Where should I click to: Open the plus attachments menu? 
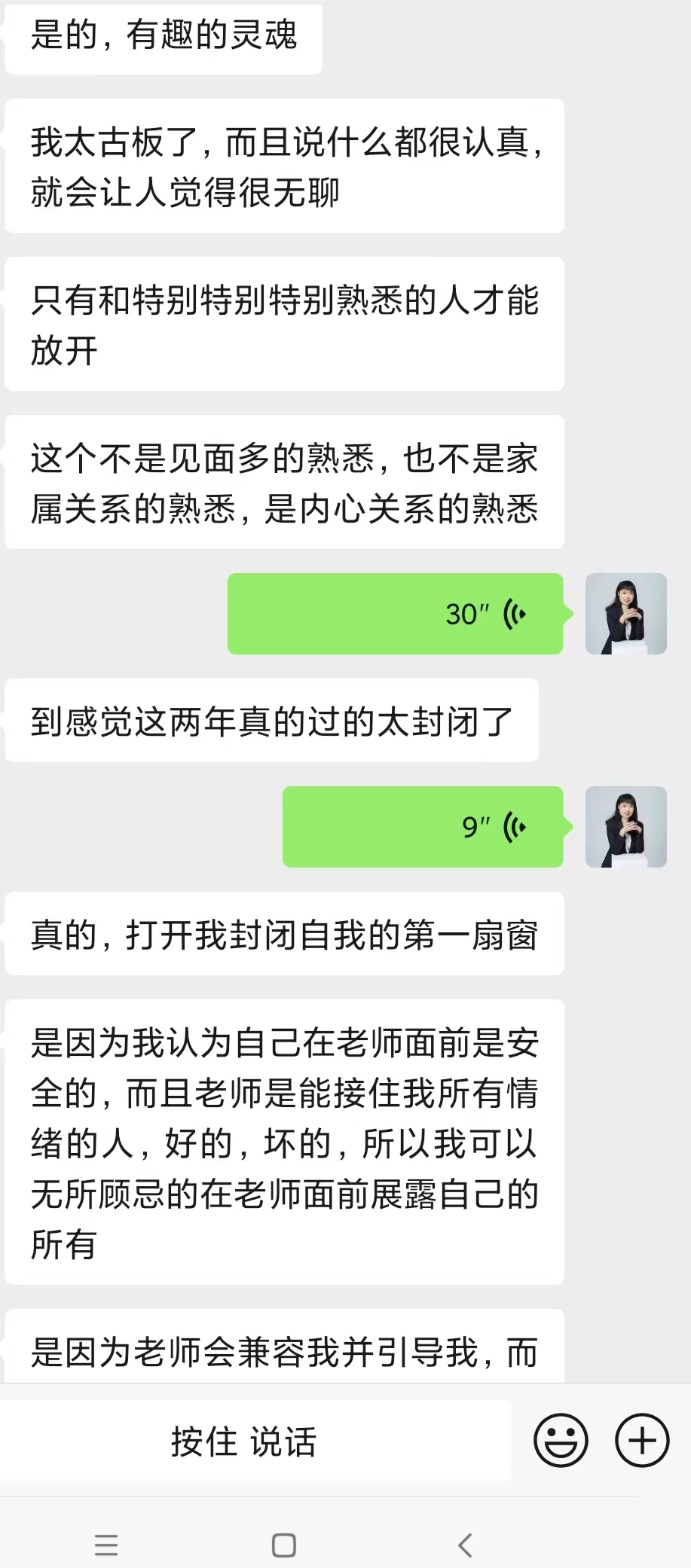pyautogui.click(x=642, y=1440)
